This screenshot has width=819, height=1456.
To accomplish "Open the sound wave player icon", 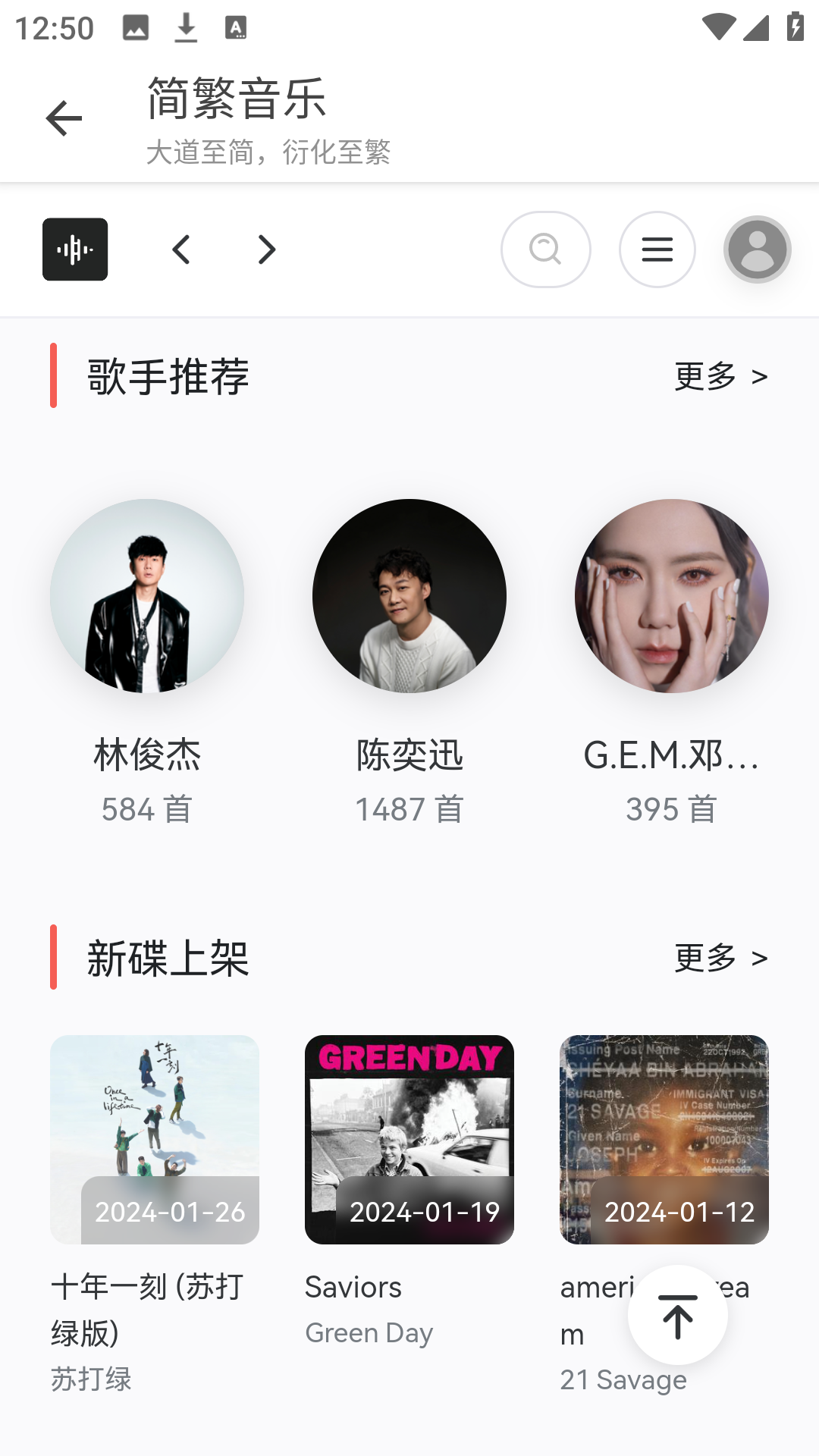I will pos(75,249).
